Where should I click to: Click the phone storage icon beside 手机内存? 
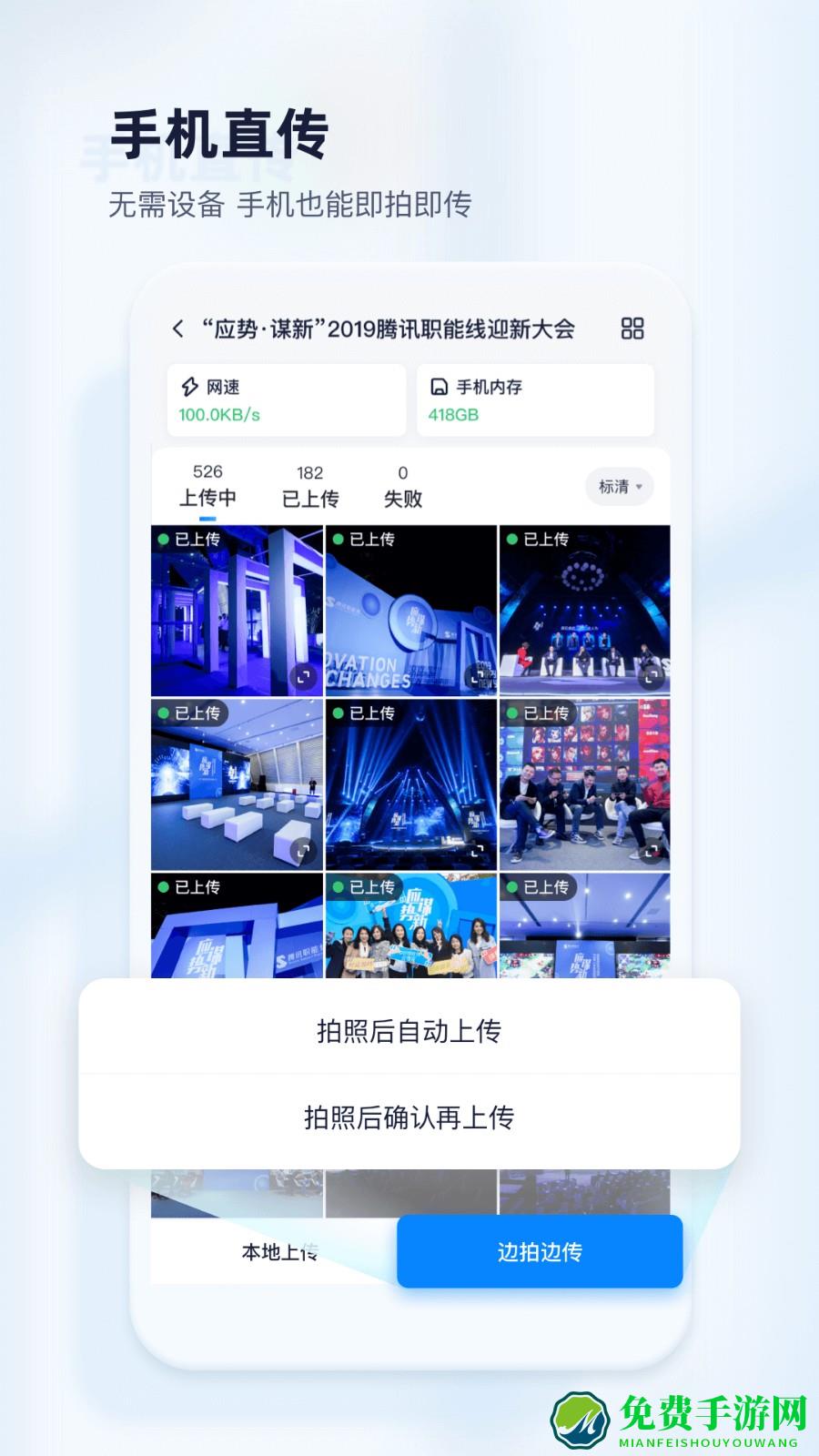tap(439, 386)
